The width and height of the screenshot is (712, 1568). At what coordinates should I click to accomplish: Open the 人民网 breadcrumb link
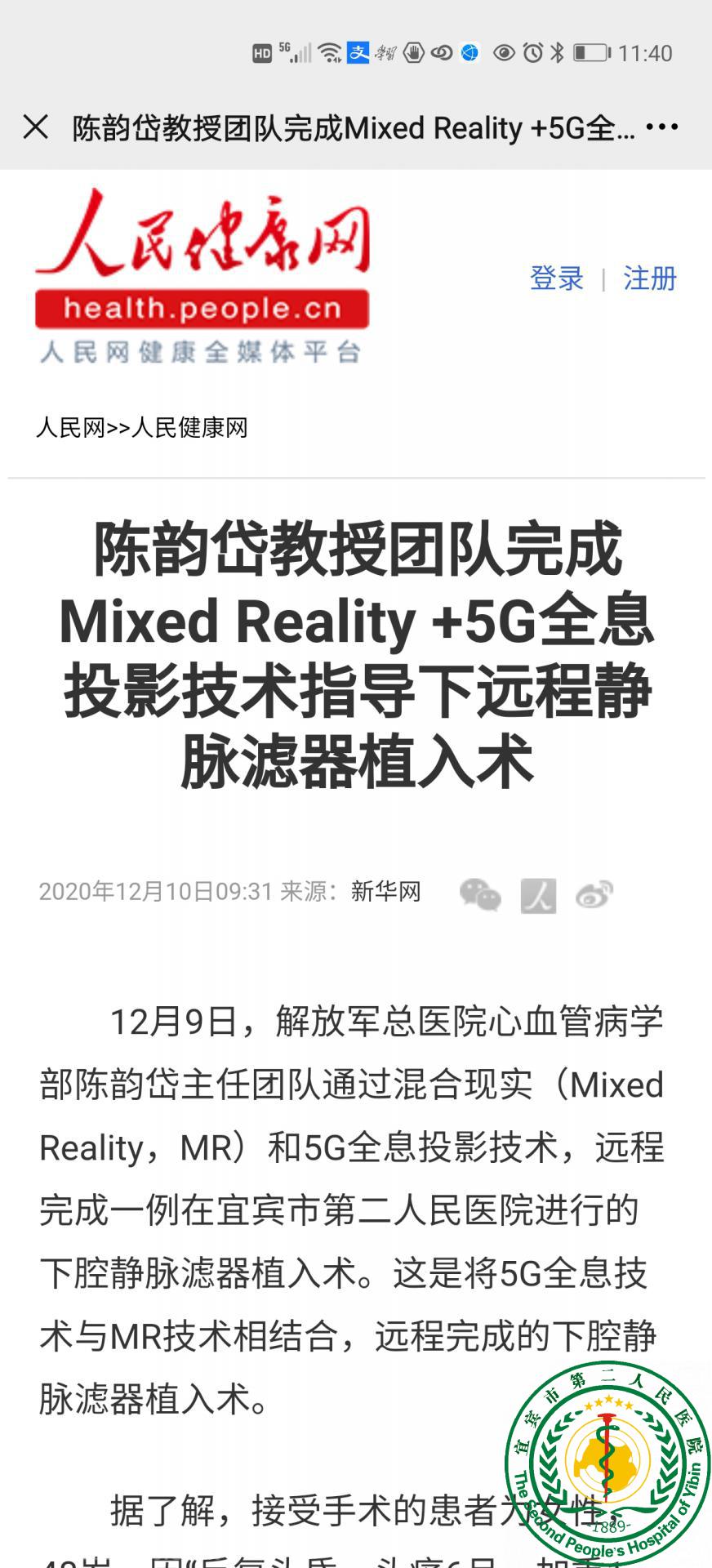[70, 428]
